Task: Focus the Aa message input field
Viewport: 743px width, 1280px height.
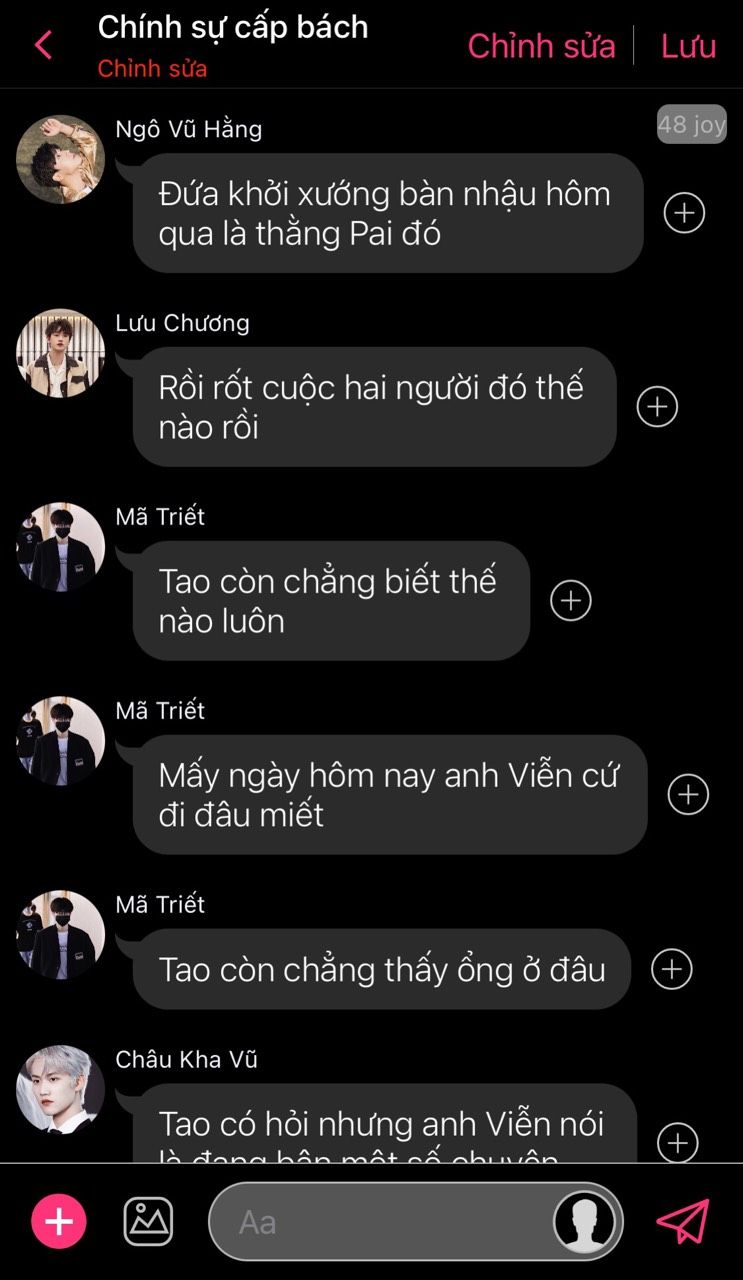Action: (380, 1222)
